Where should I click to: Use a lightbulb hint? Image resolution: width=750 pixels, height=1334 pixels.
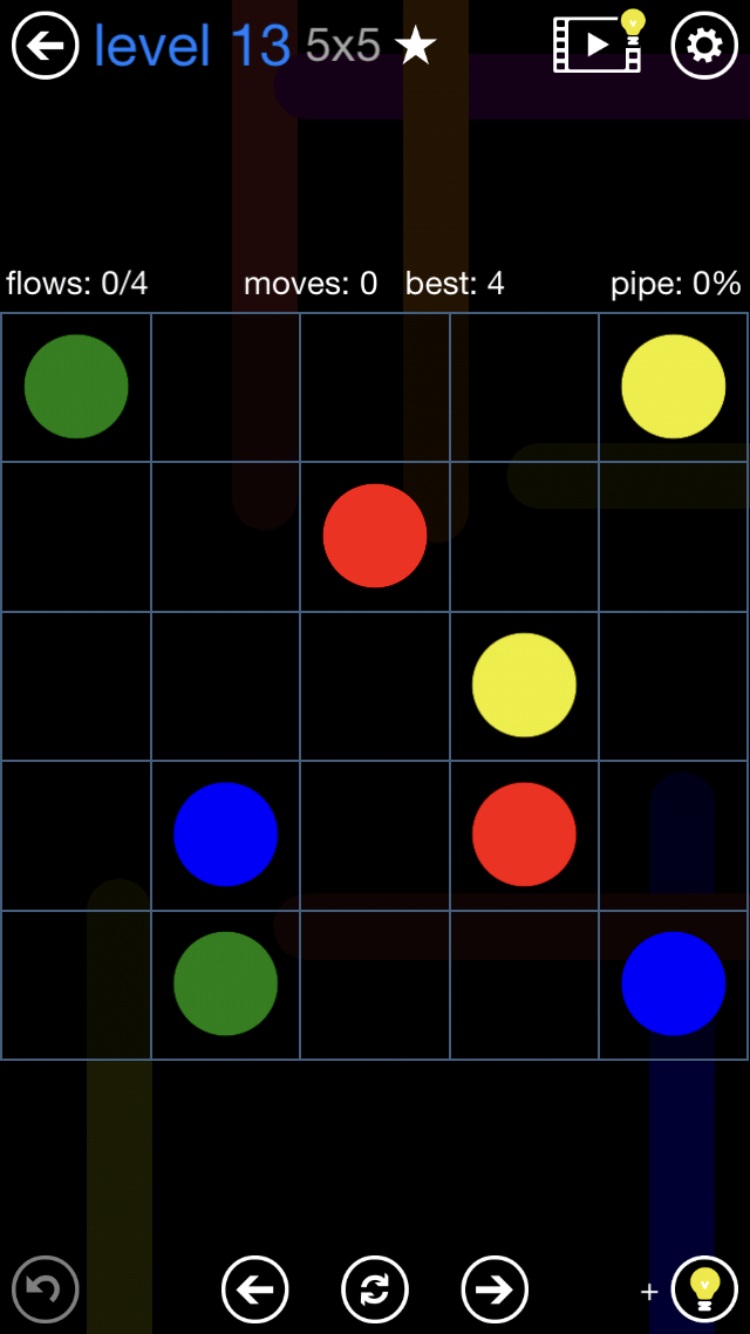tap(704, 1289)
